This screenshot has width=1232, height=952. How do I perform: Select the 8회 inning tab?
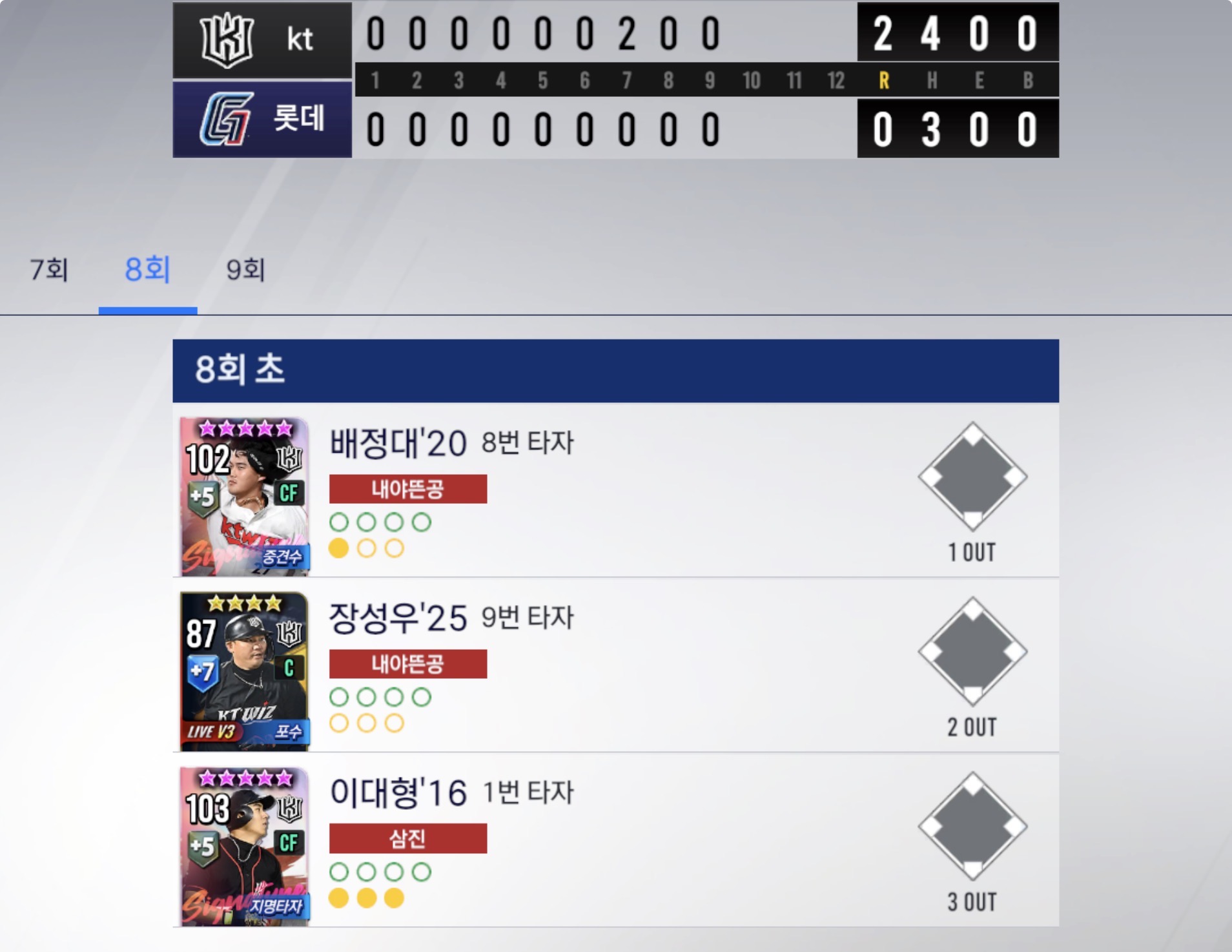tap(147, 270)
